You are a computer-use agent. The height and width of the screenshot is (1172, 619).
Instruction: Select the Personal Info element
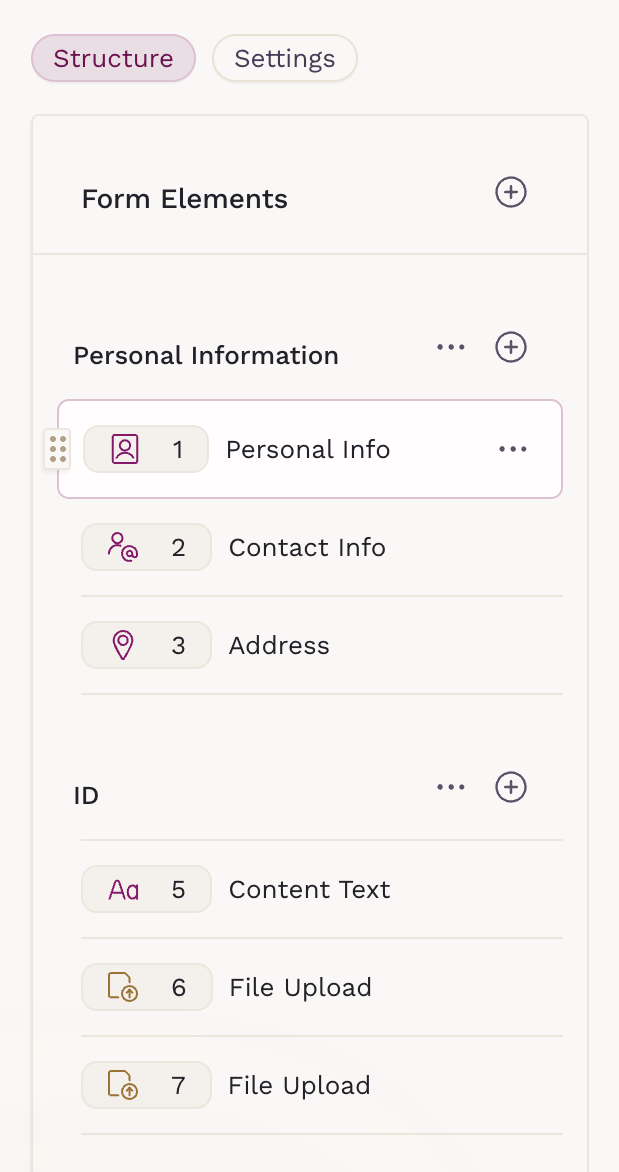point(308,450)
